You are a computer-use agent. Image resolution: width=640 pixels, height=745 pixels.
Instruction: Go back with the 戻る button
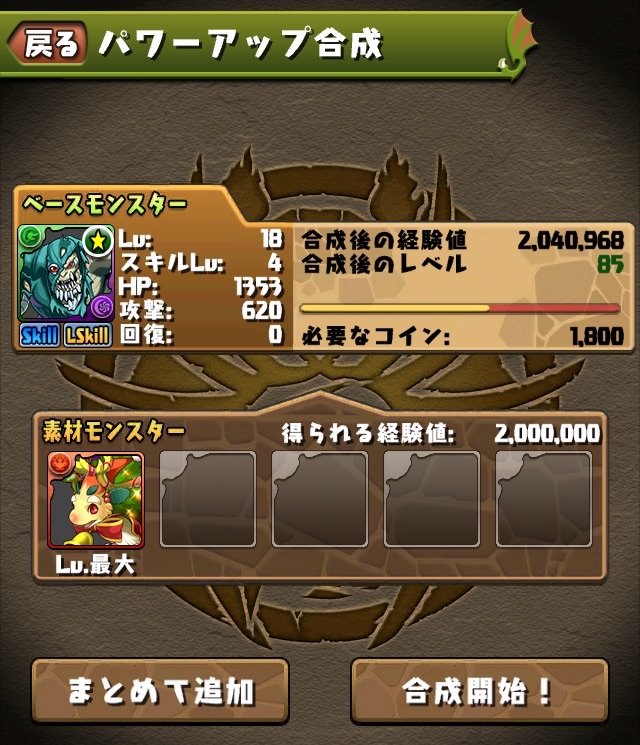(x=47, y=42)
